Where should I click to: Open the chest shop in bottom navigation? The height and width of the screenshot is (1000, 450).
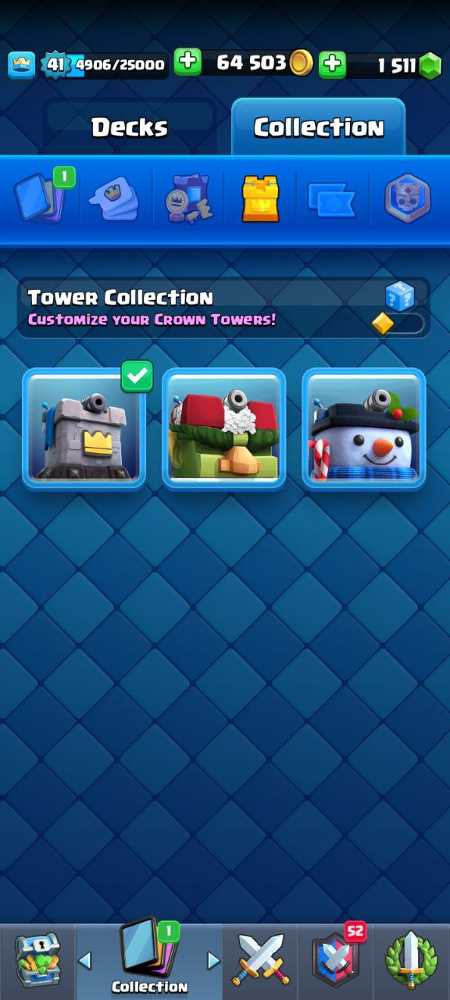coord(38,961)
